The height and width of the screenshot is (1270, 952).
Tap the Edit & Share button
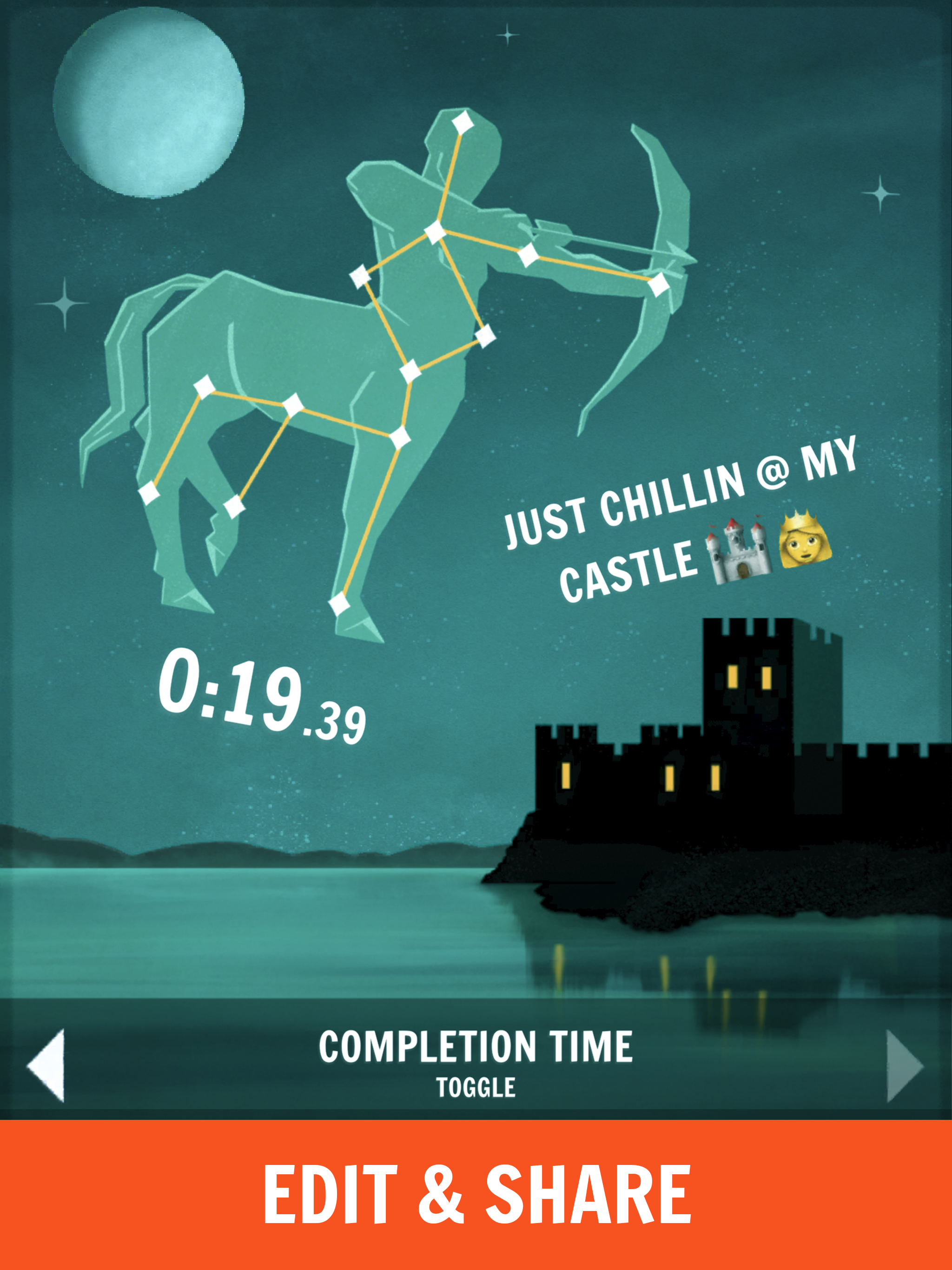tap(476, 1194)
